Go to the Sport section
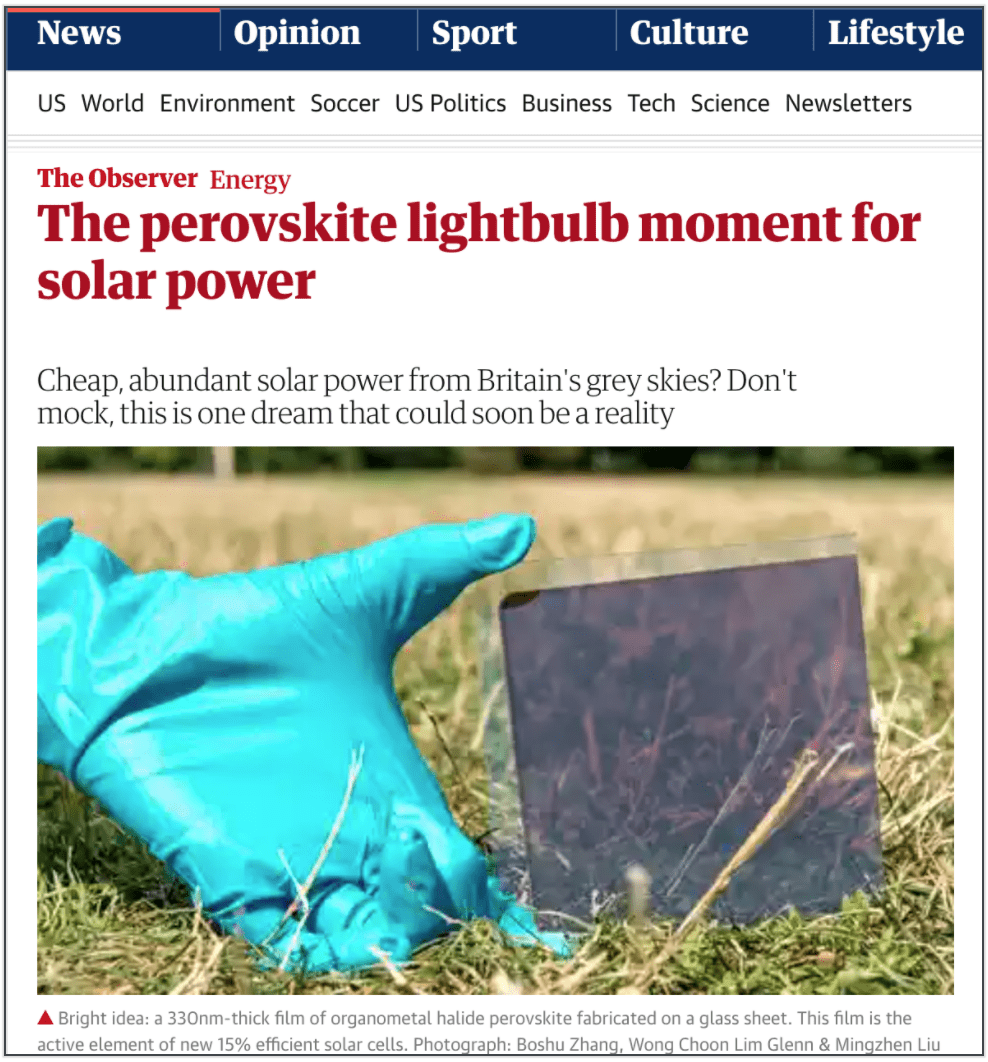 point(474,34)
